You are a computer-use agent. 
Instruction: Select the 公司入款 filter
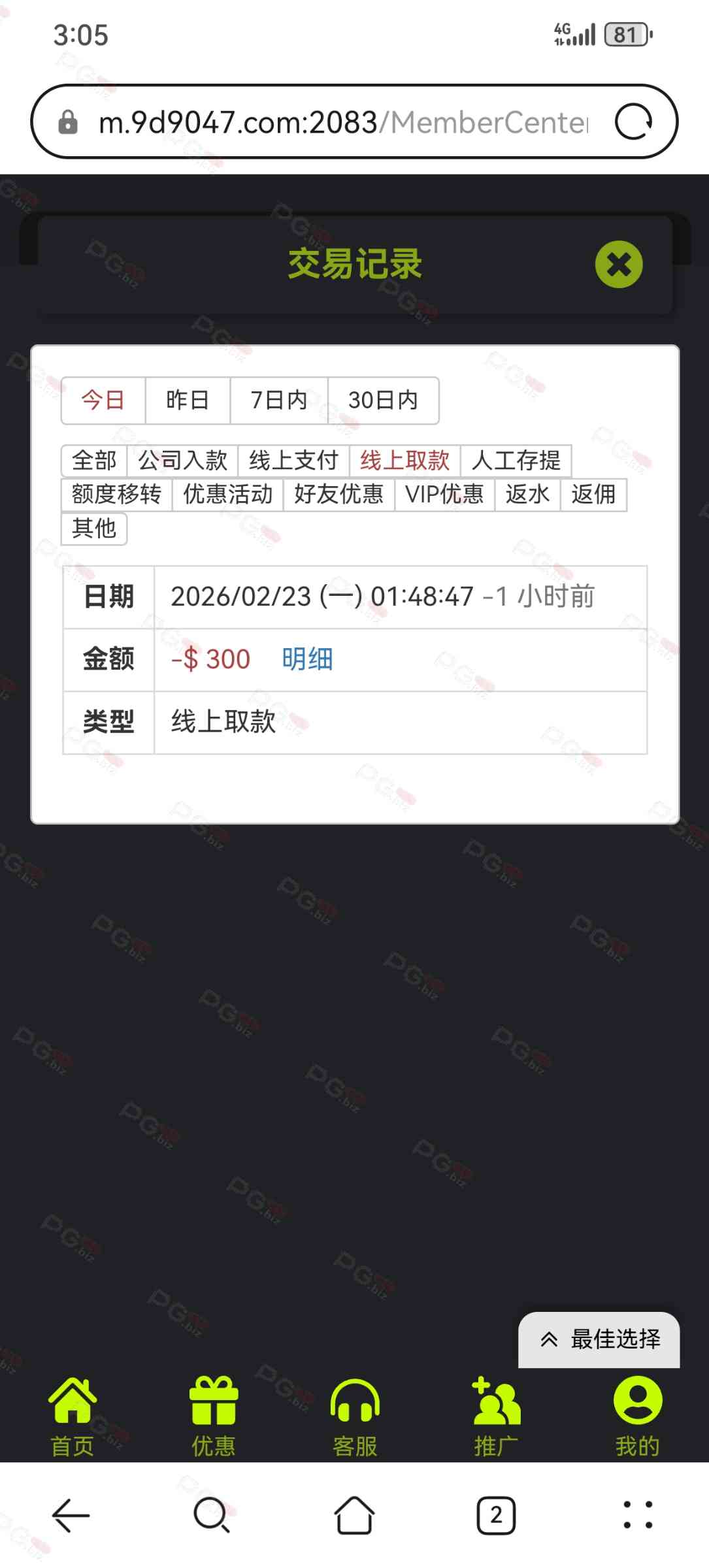point(182,461)
